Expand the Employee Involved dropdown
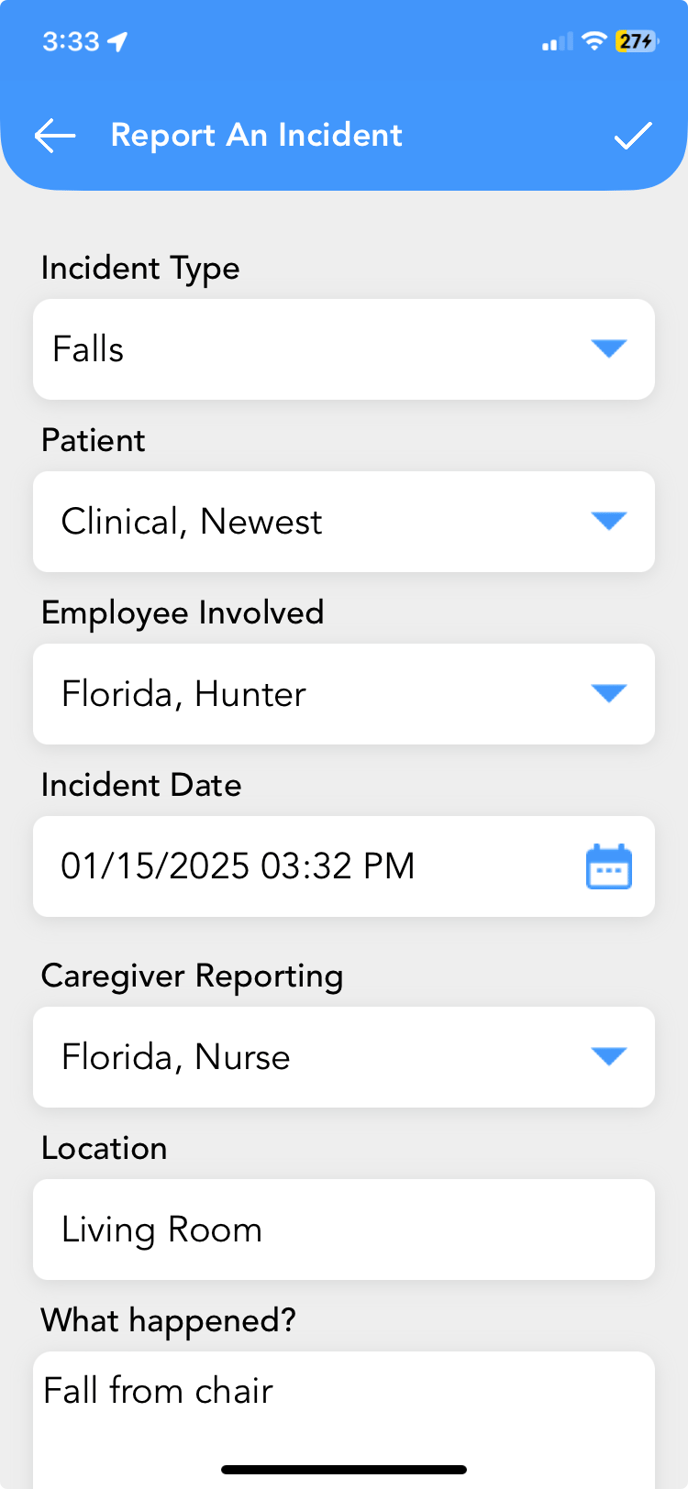This screenshot has width=688, height=1489. pyautogui.click(x=344, y=693)
